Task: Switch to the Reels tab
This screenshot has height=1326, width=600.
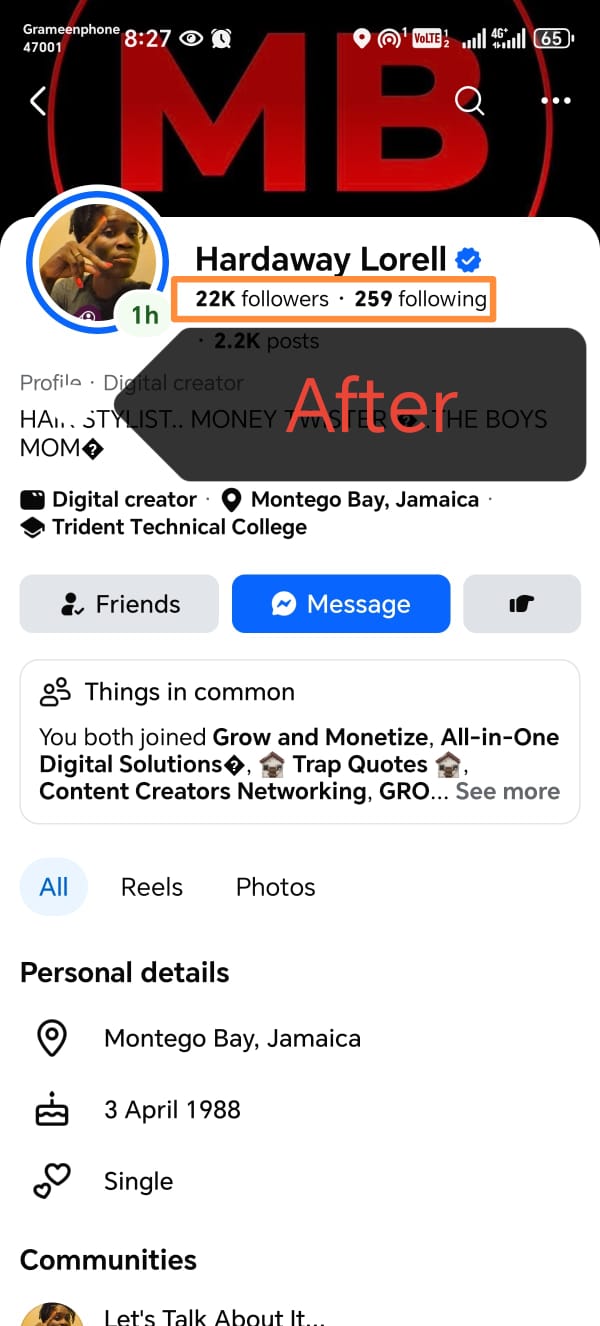Action: tap(152, 887)
